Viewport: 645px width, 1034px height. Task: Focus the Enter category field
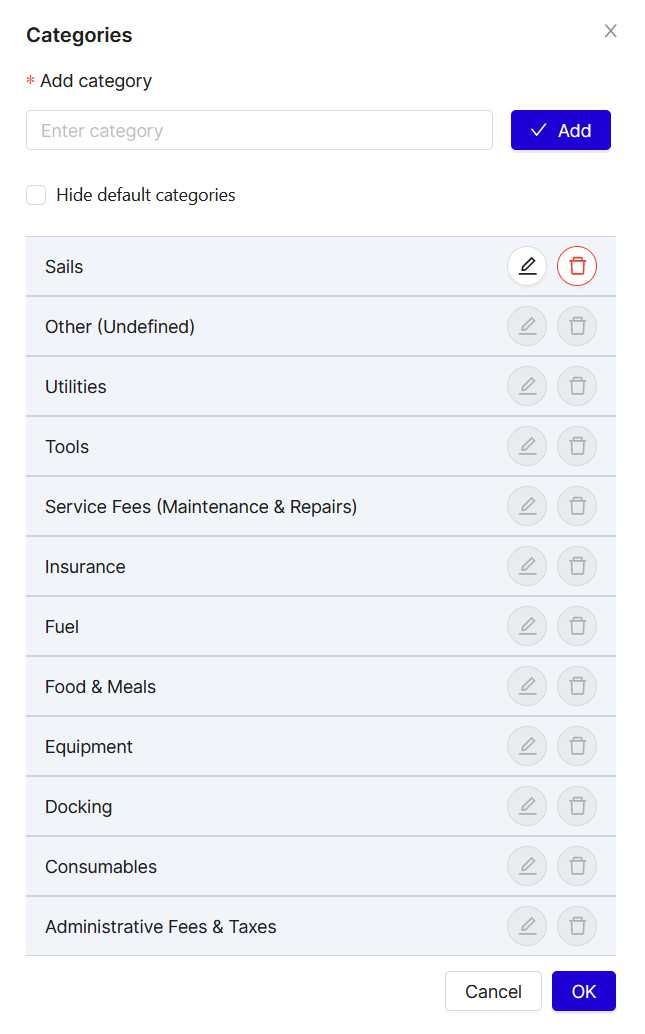(259, 130)
